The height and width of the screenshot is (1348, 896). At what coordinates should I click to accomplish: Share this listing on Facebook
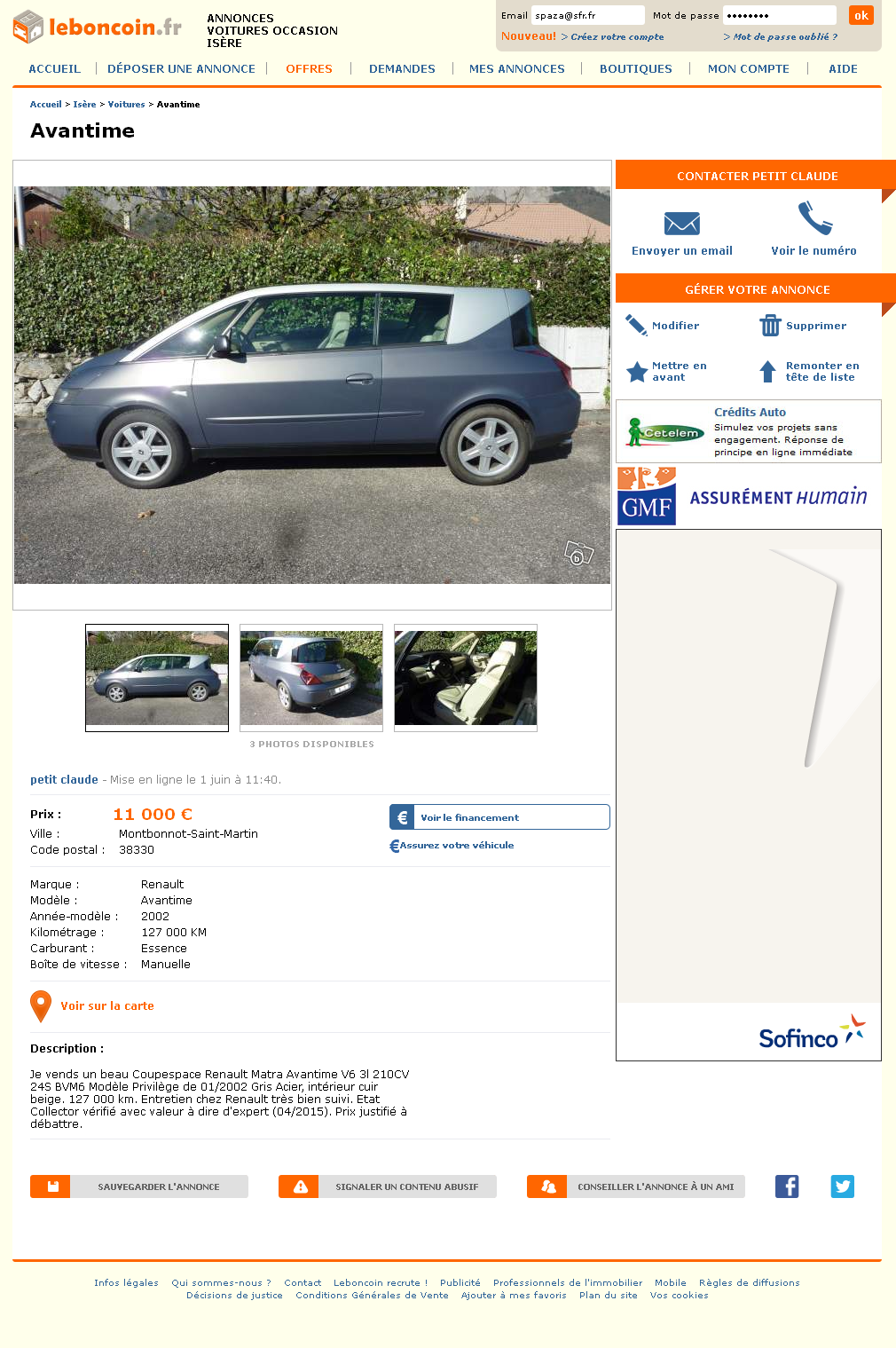[x=787, y=1186]
